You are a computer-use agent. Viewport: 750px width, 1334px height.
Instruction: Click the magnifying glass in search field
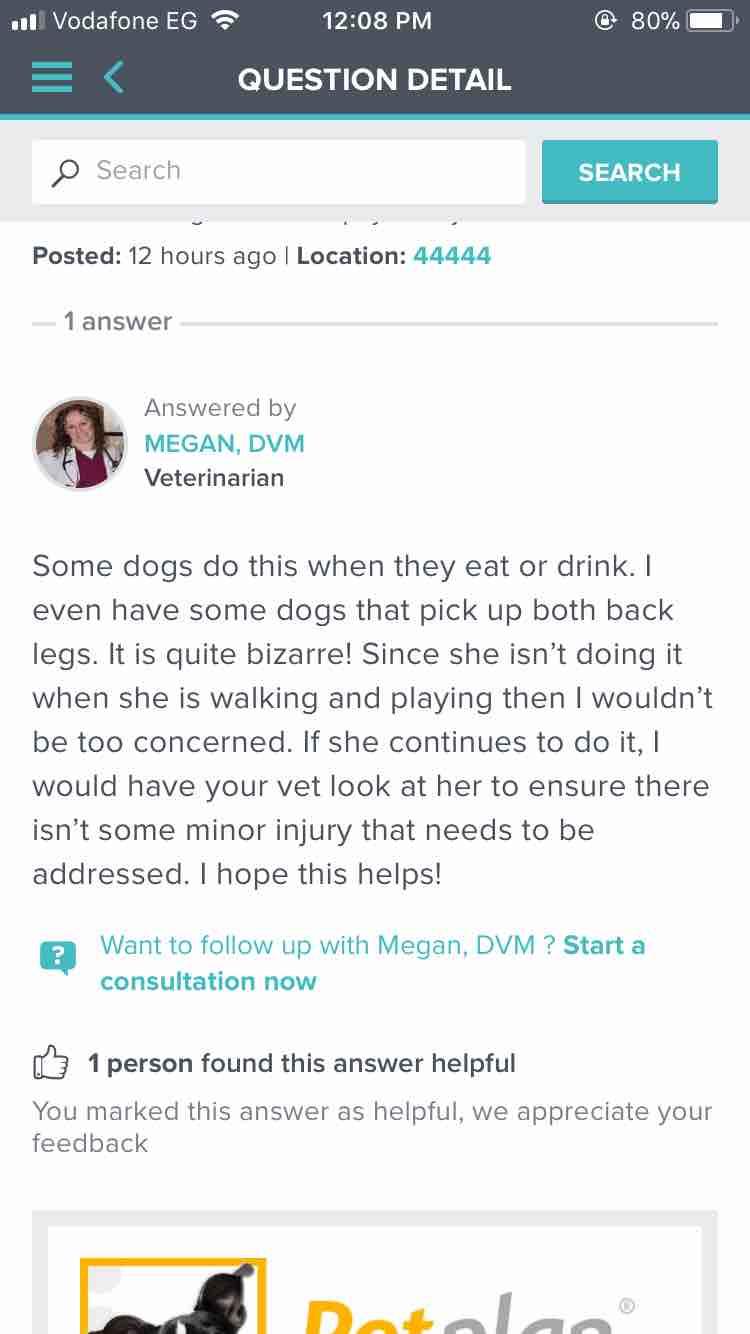(x=64, y=171)
